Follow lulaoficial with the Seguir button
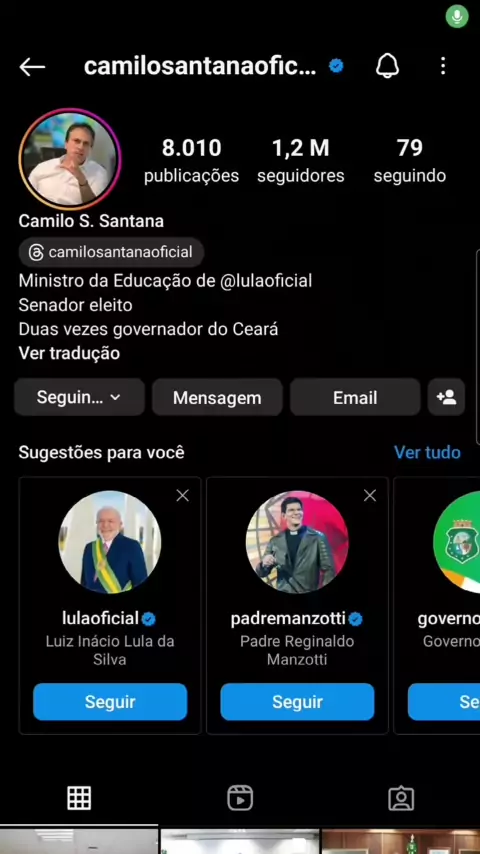The height and width of the screenshot is (854, 480). (x=110, y=702)
